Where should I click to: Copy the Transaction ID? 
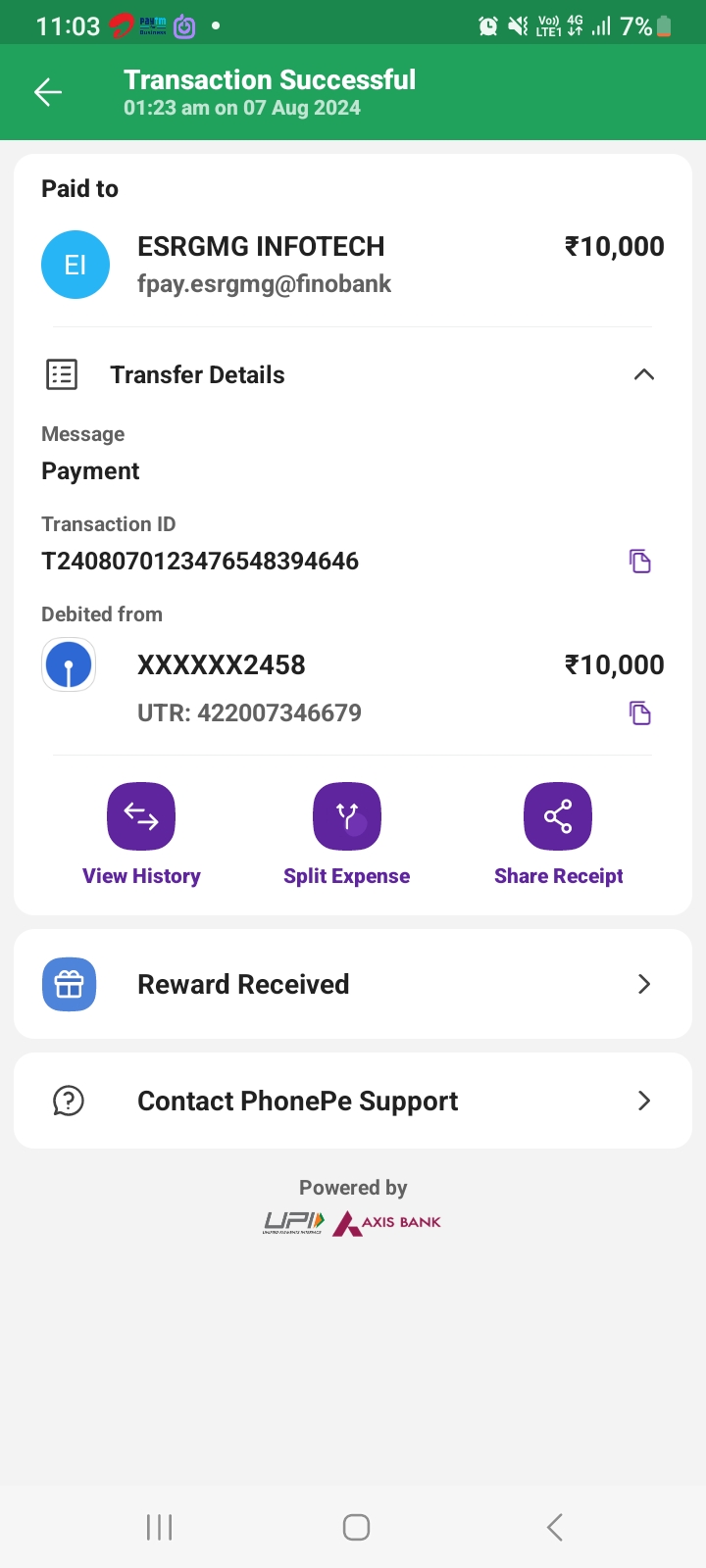[639, 561]
